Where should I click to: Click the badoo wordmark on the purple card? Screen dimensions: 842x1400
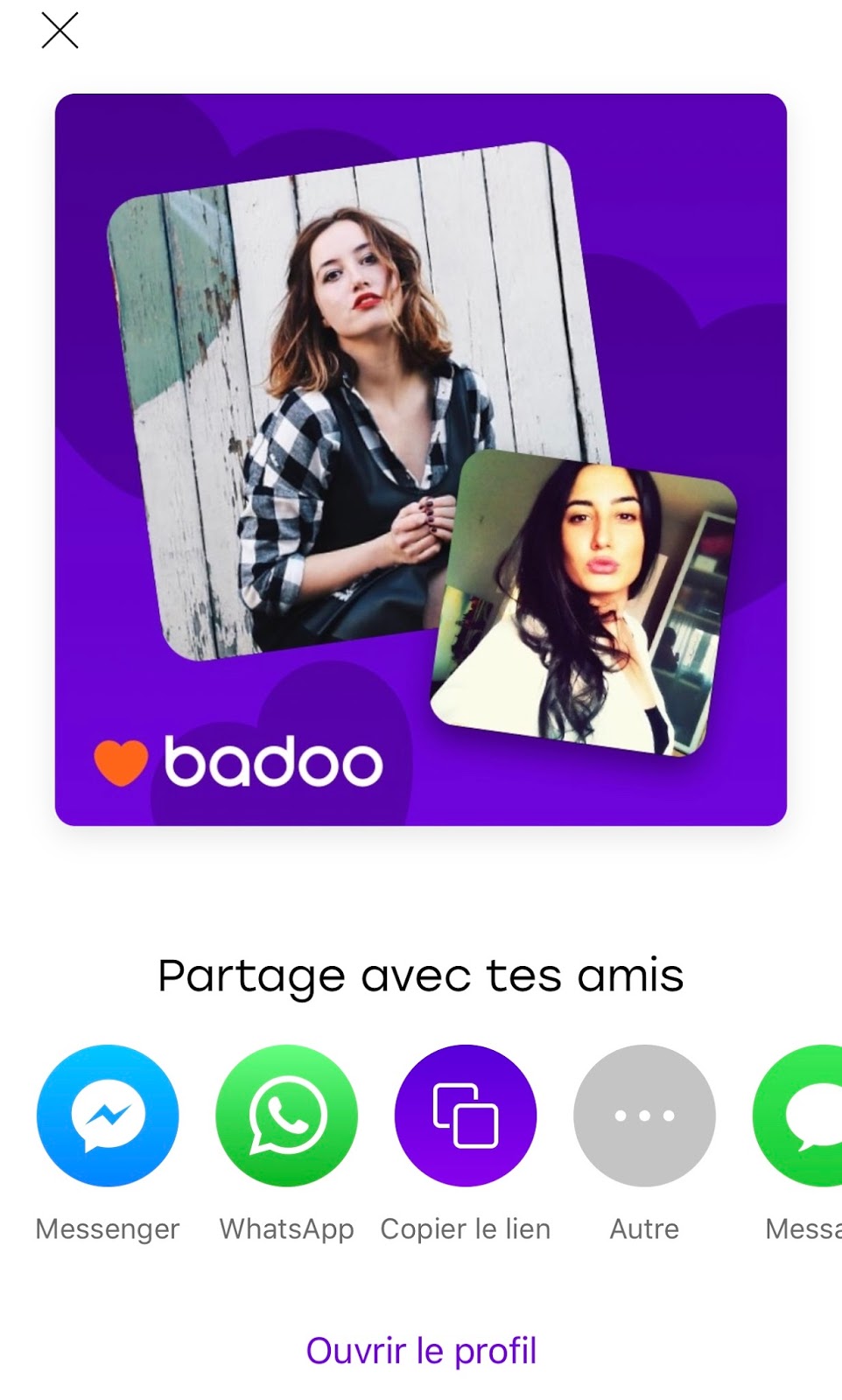point(271,765)
